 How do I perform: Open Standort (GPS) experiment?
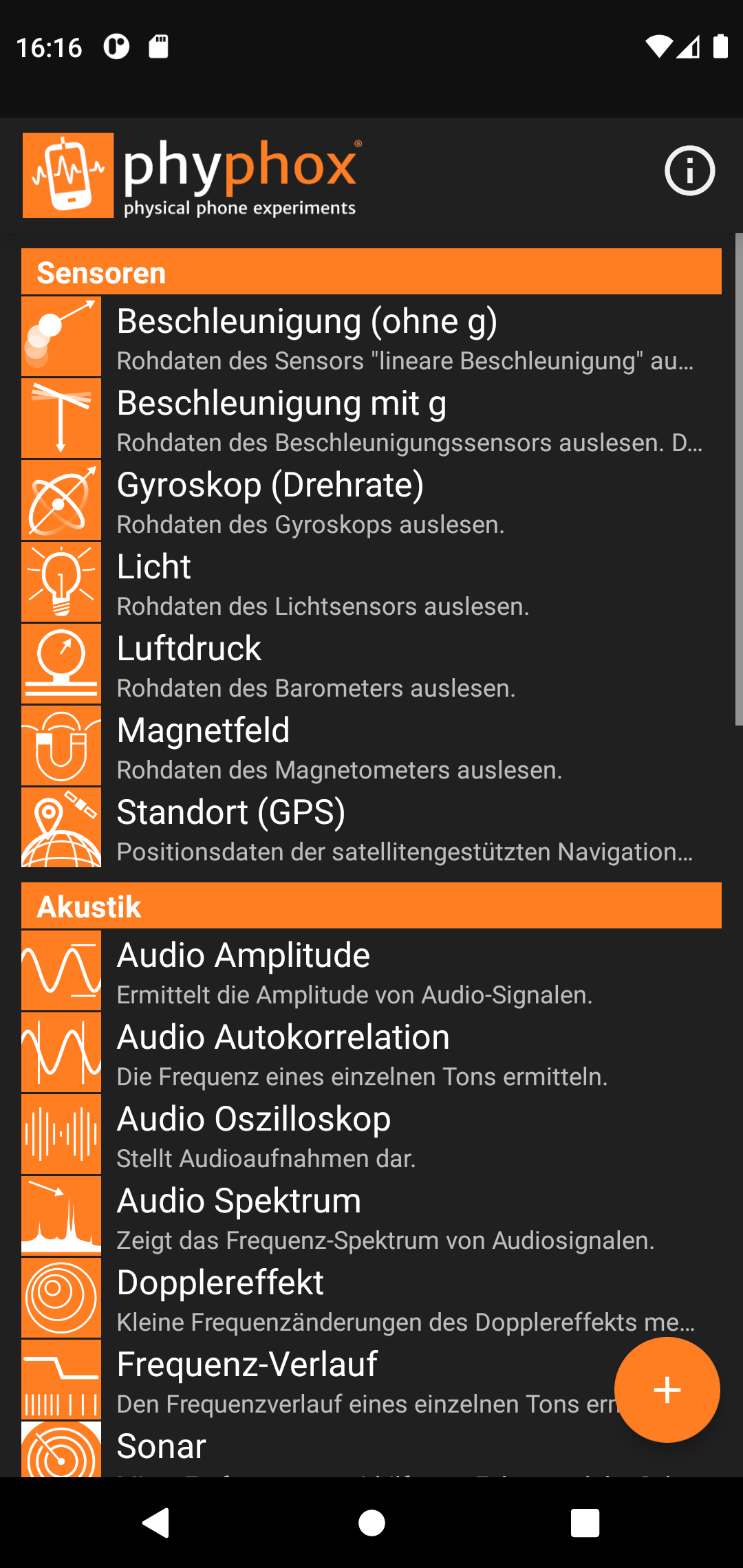[x=371, y=828]
